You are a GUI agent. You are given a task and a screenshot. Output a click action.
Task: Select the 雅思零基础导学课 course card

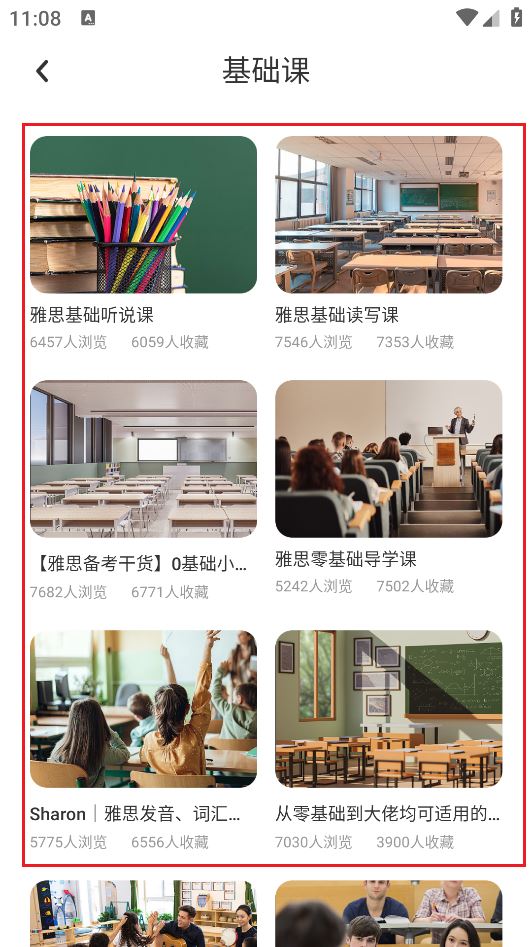pos(388,487)
